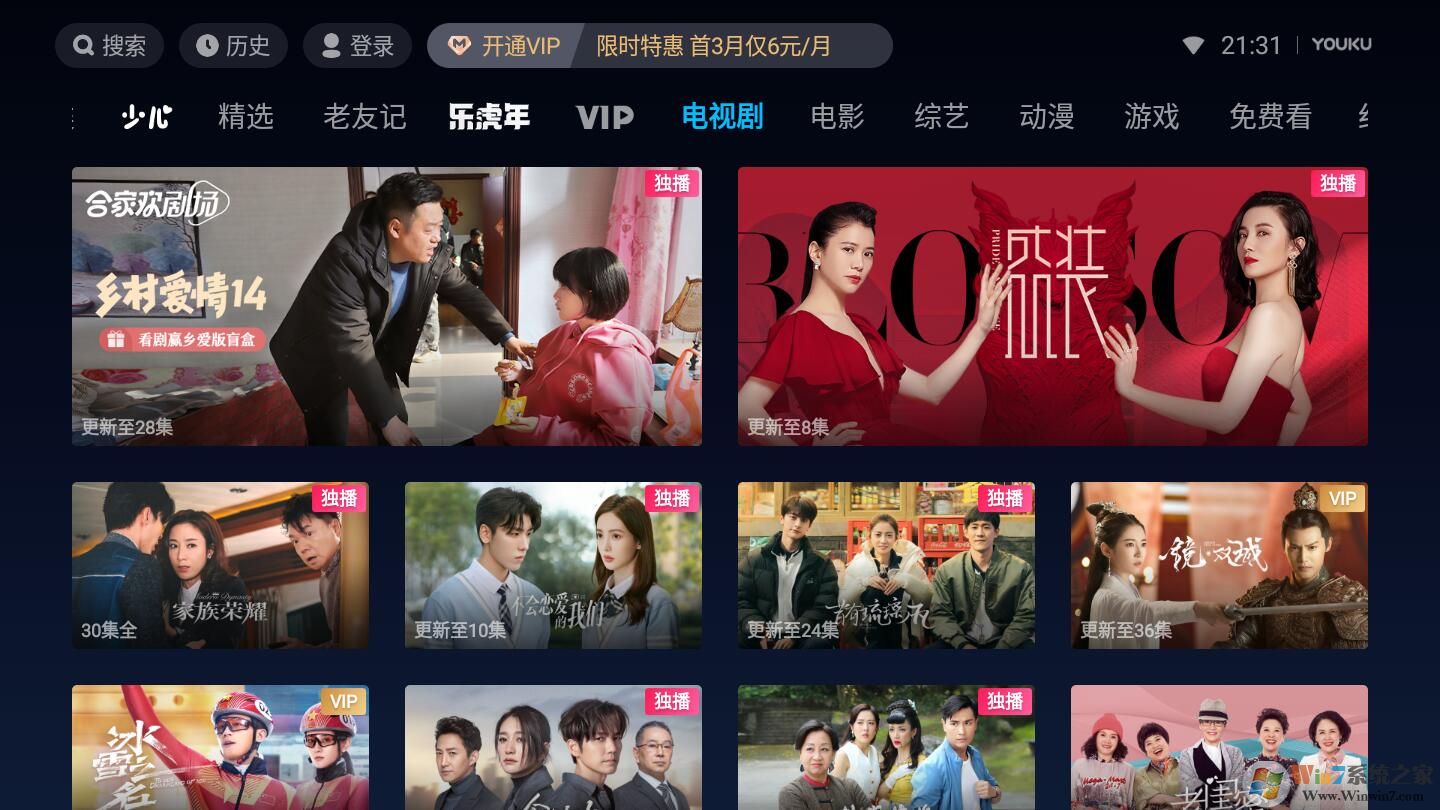
Task: Open the 综艺 tab
Action: (941, 117)
